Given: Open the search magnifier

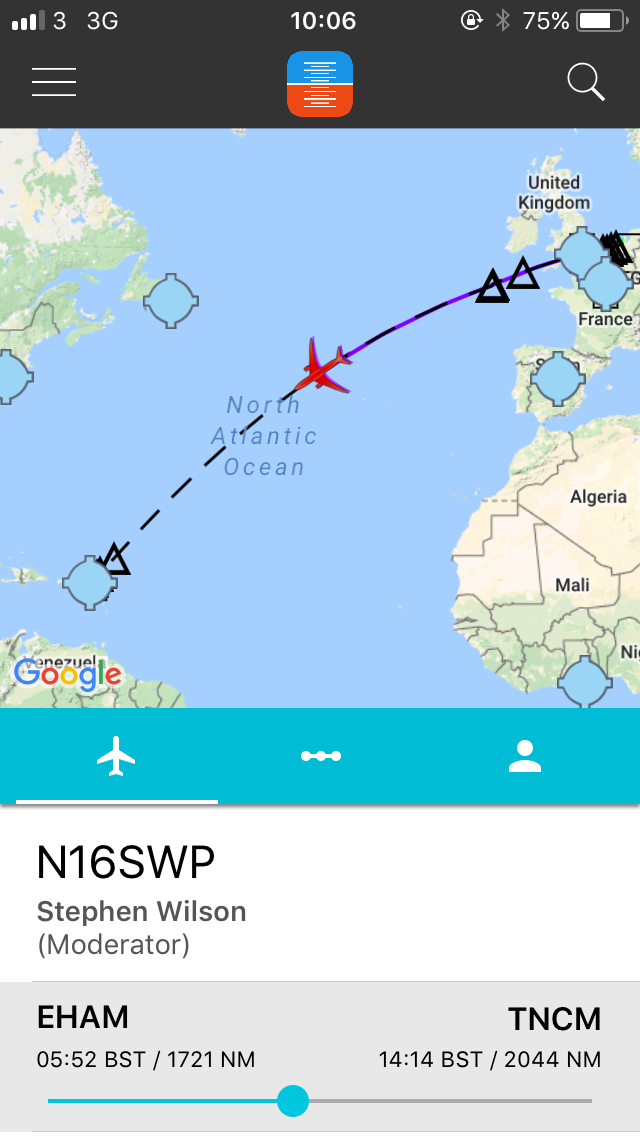Looking at the screenshot, I should click(x=586, y=82).
